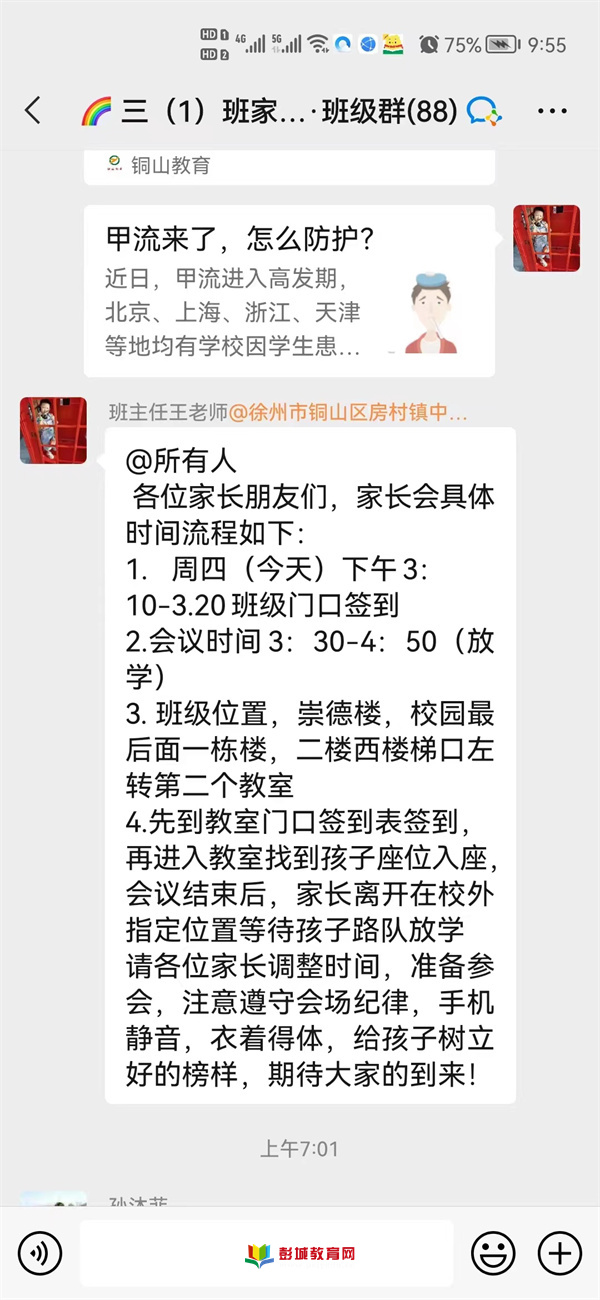The width and height of the screenshot is (600, 1300).
Task: Switch to voice message input
Action: coord(40,1251)
